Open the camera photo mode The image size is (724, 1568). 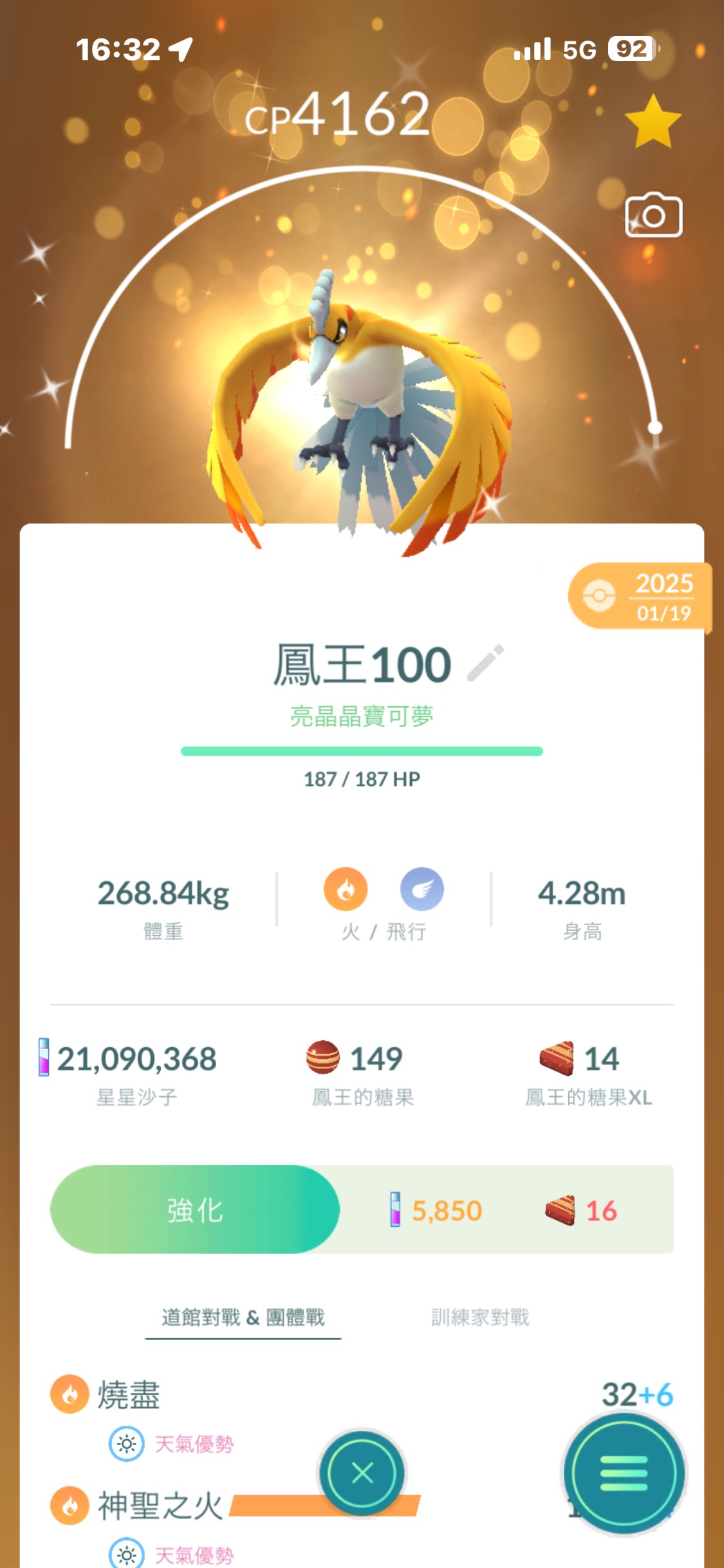point(653,216)
